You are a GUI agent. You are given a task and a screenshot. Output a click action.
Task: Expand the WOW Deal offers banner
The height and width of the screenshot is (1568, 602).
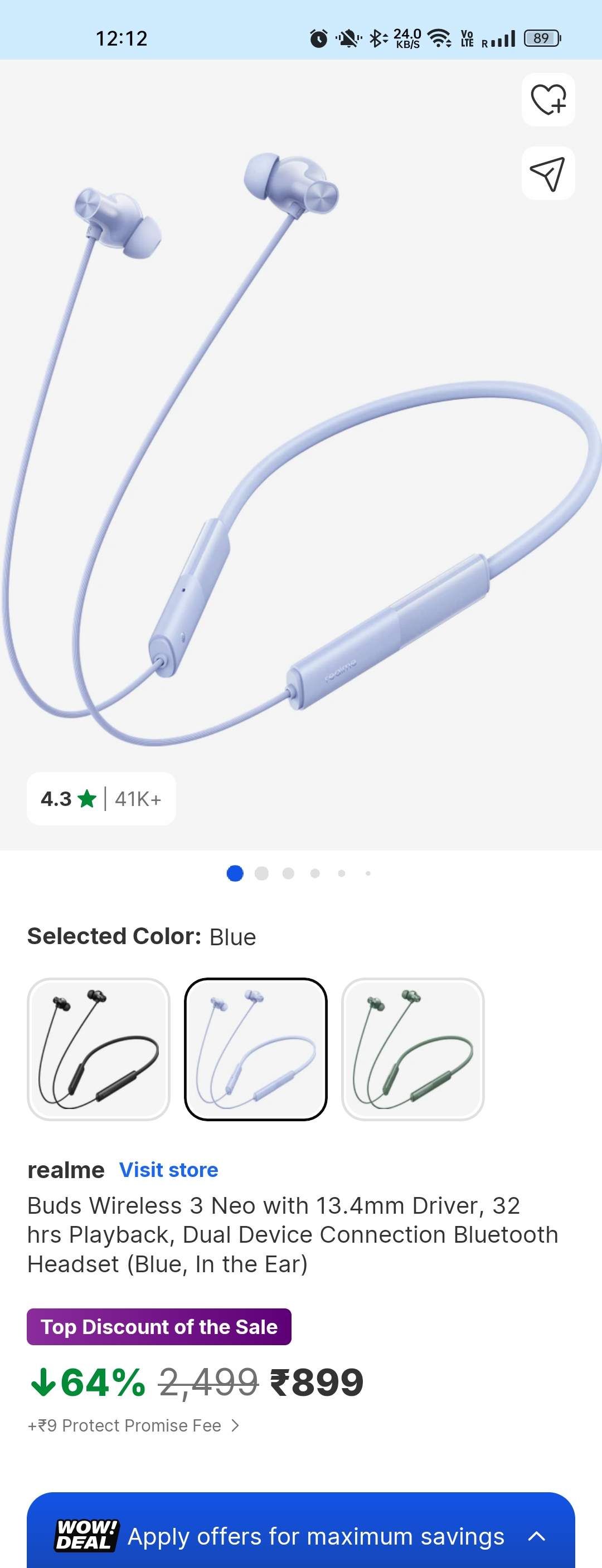point(536,1536)
